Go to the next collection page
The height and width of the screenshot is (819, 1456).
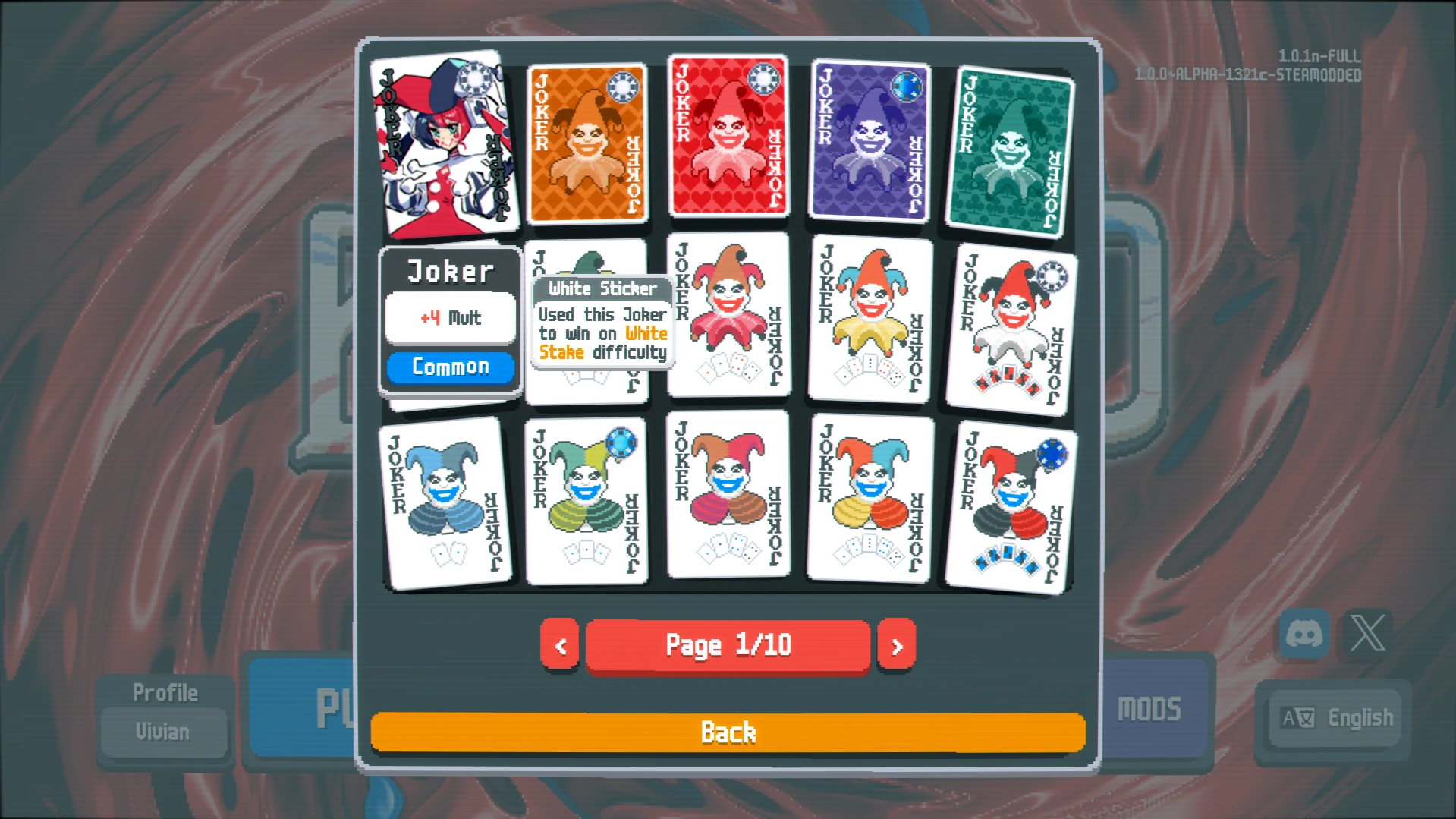pyautogui.click(x=896, y=645)
